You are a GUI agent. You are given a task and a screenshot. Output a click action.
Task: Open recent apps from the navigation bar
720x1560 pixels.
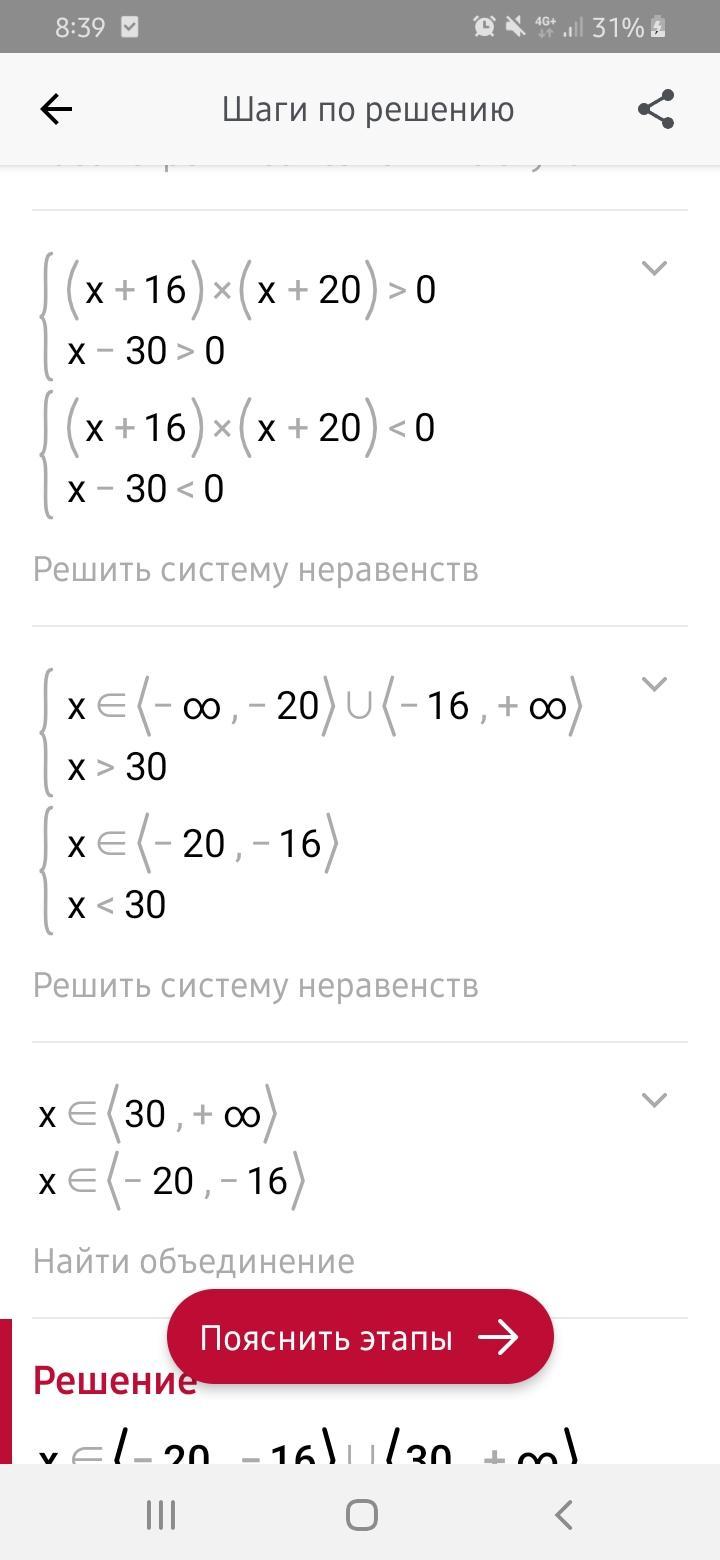click(161, 1515)
